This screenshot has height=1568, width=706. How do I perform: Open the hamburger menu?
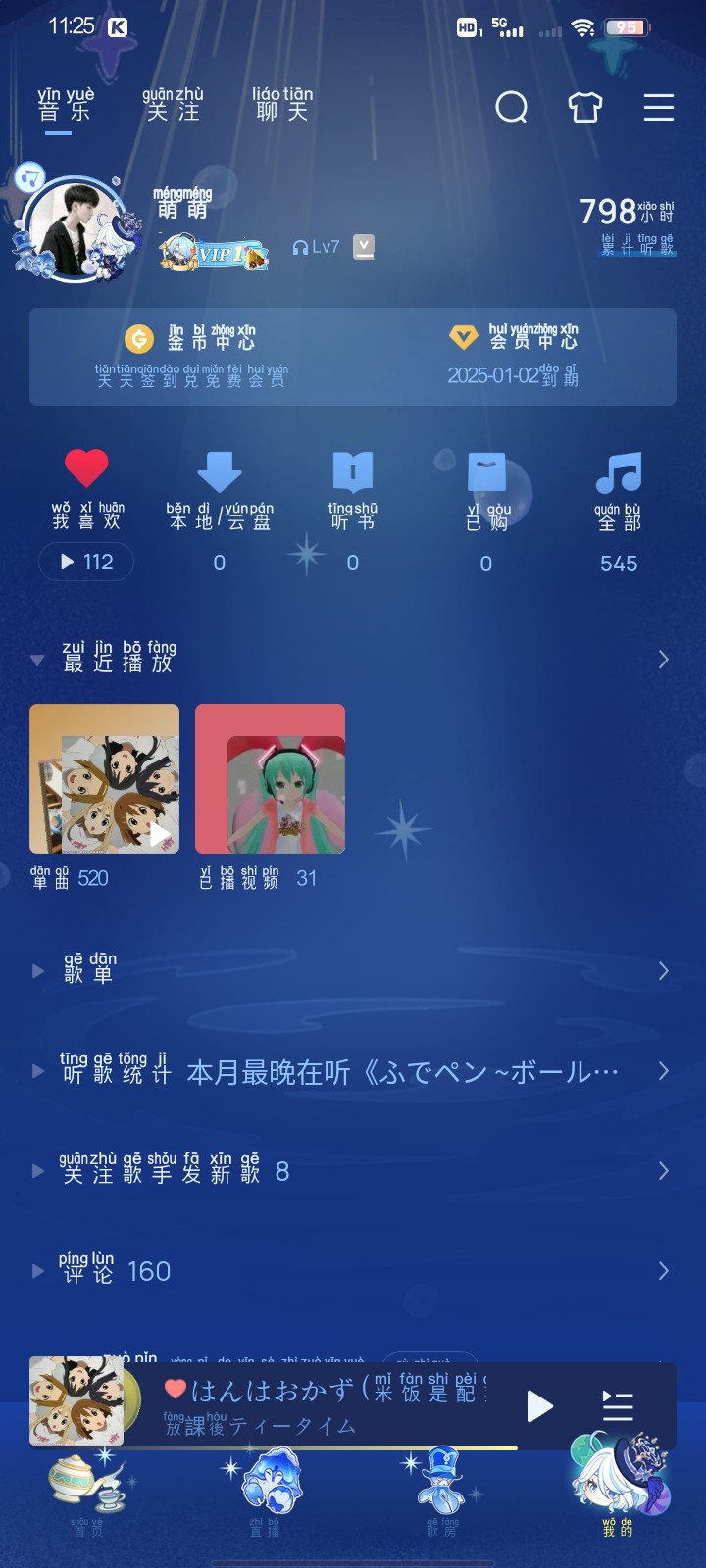[658, 107]
